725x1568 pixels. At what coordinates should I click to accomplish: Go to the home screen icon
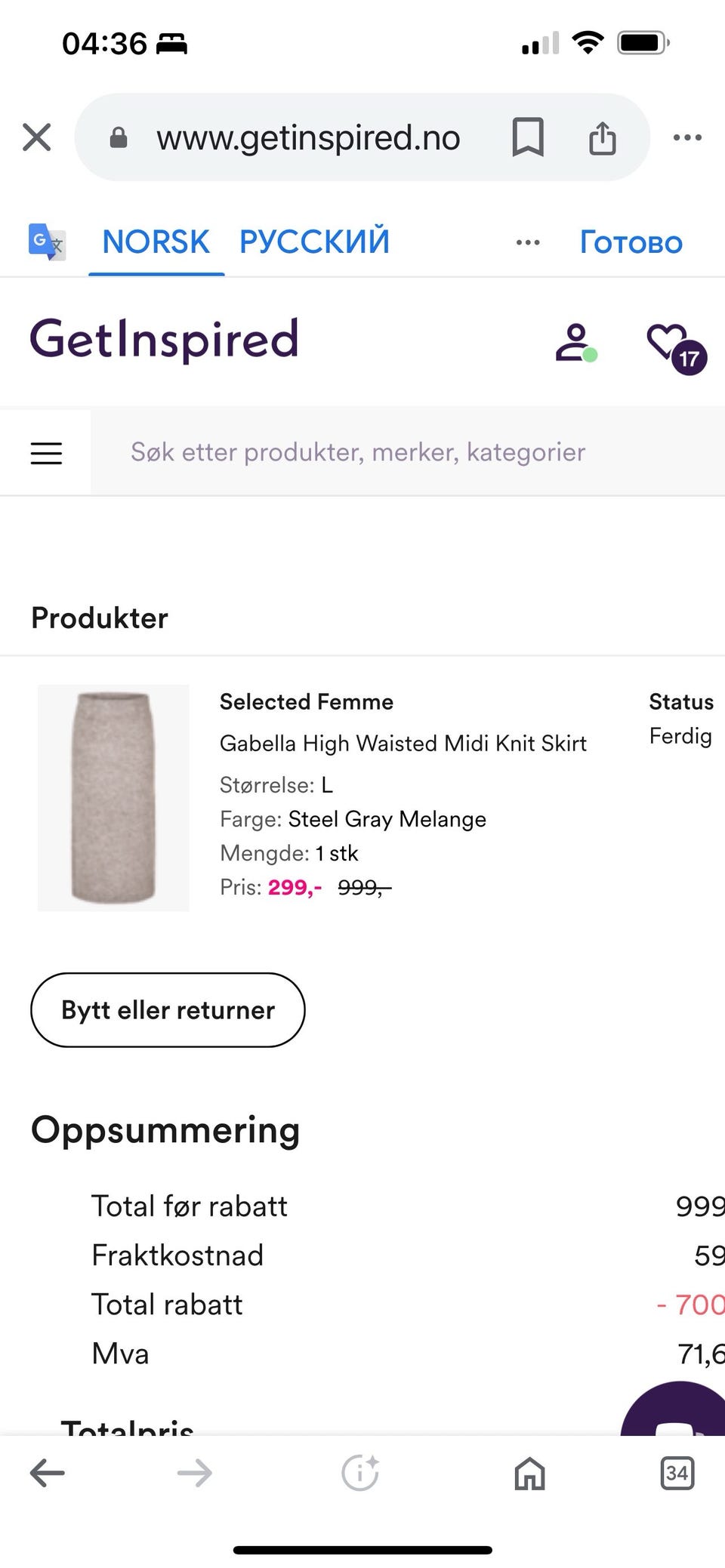[x=529, y=1473]
